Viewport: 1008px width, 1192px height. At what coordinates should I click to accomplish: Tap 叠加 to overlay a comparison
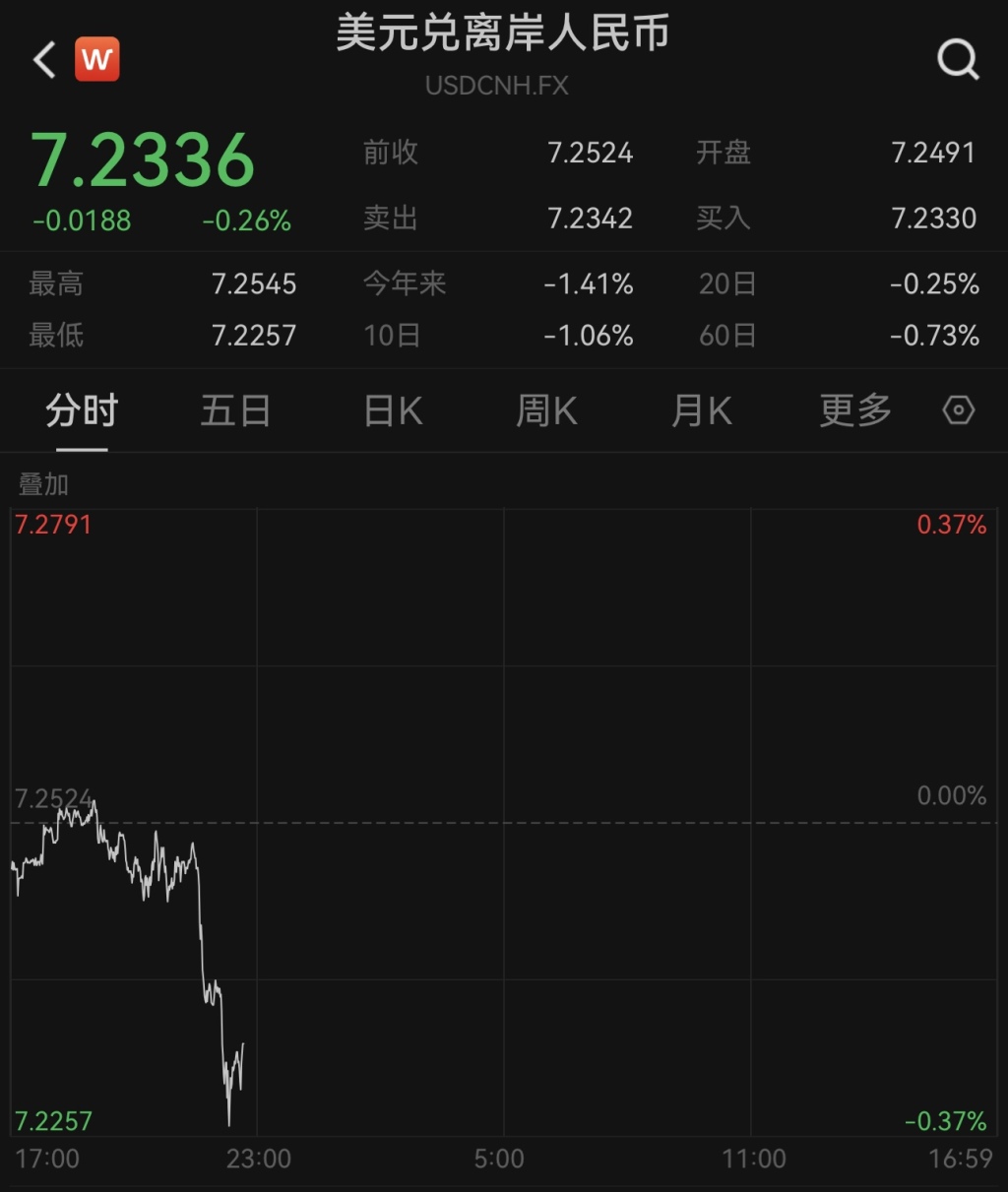[43, 484]
